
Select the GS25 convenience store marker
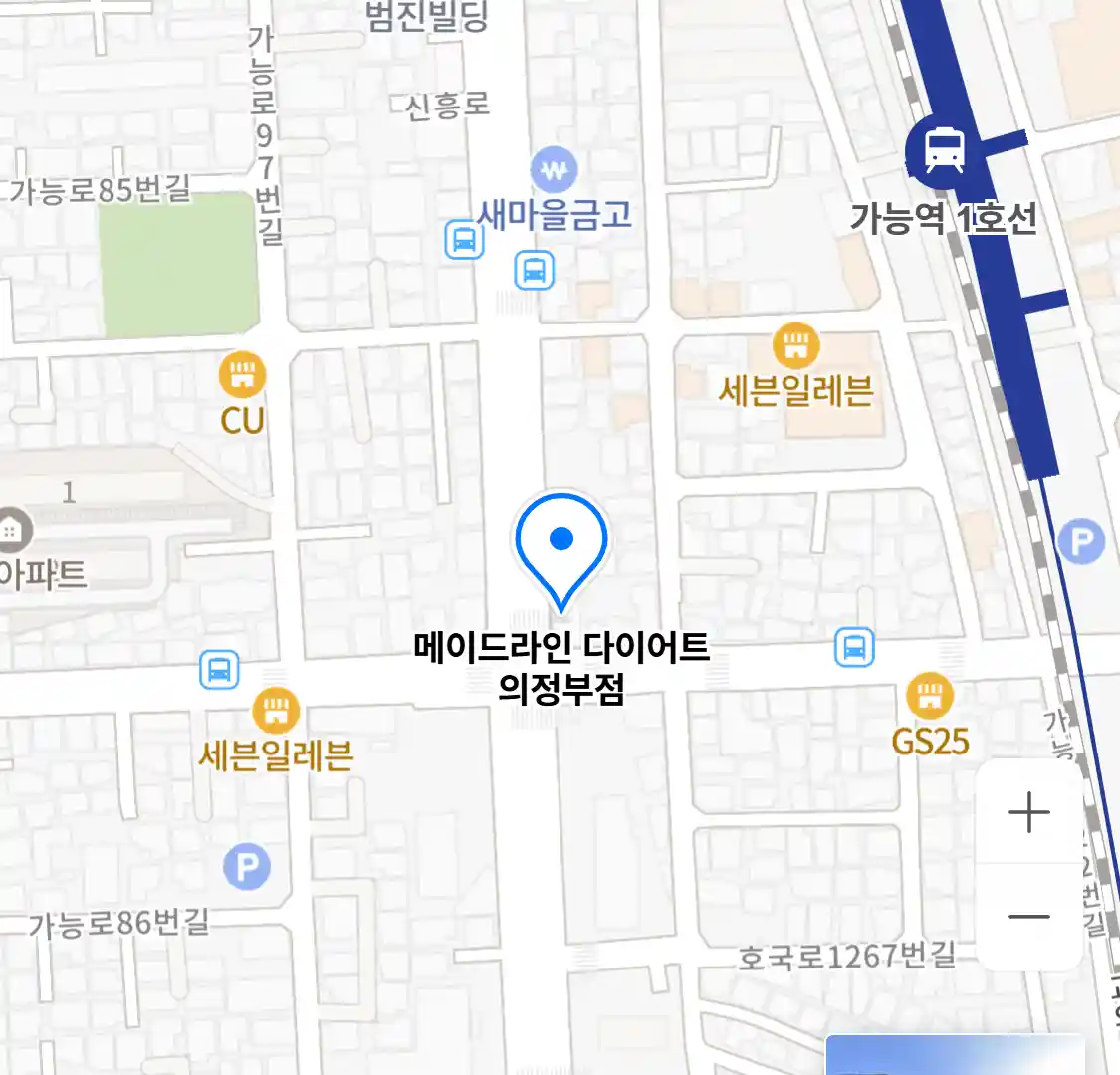pyautogui.click(x=930, y=696)
